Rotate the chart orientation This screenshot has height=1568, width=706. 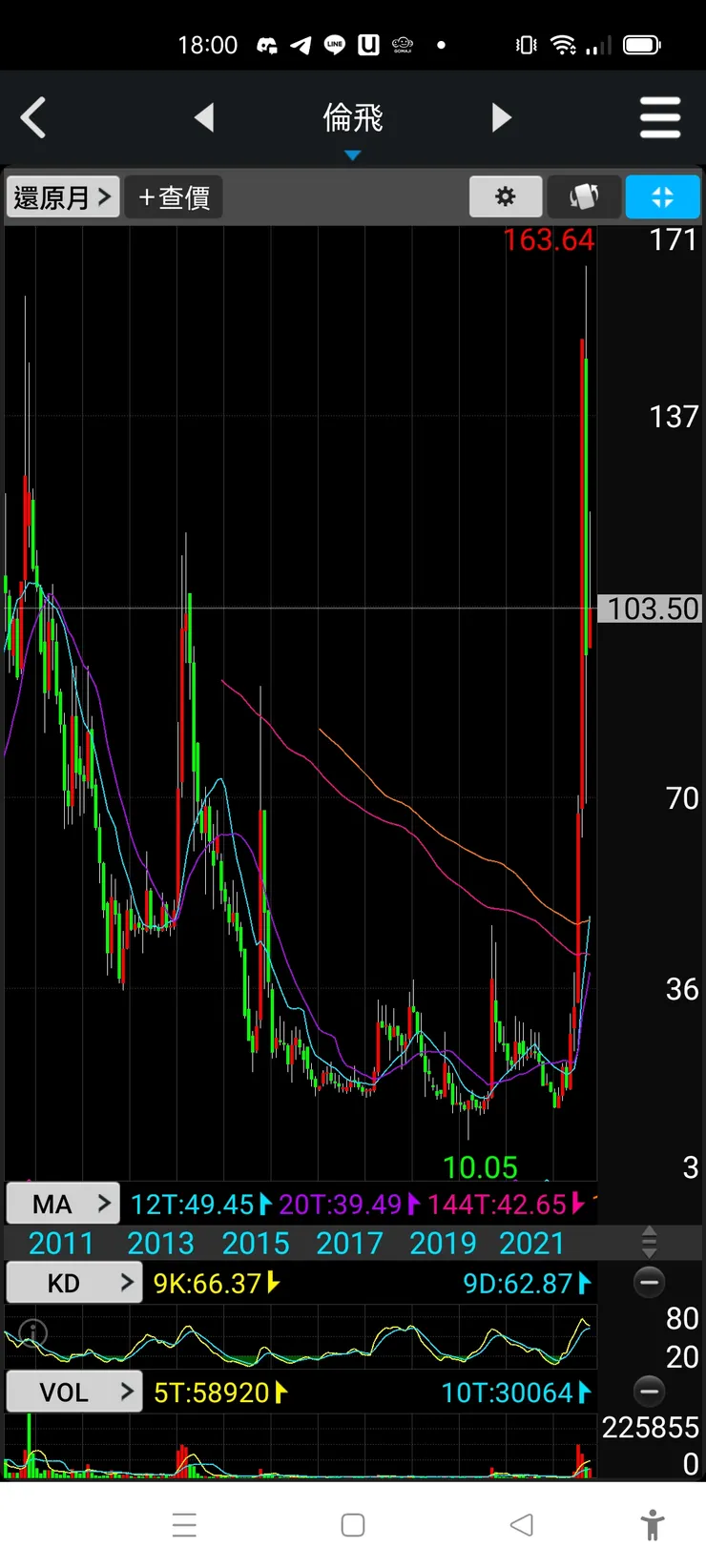584,197
